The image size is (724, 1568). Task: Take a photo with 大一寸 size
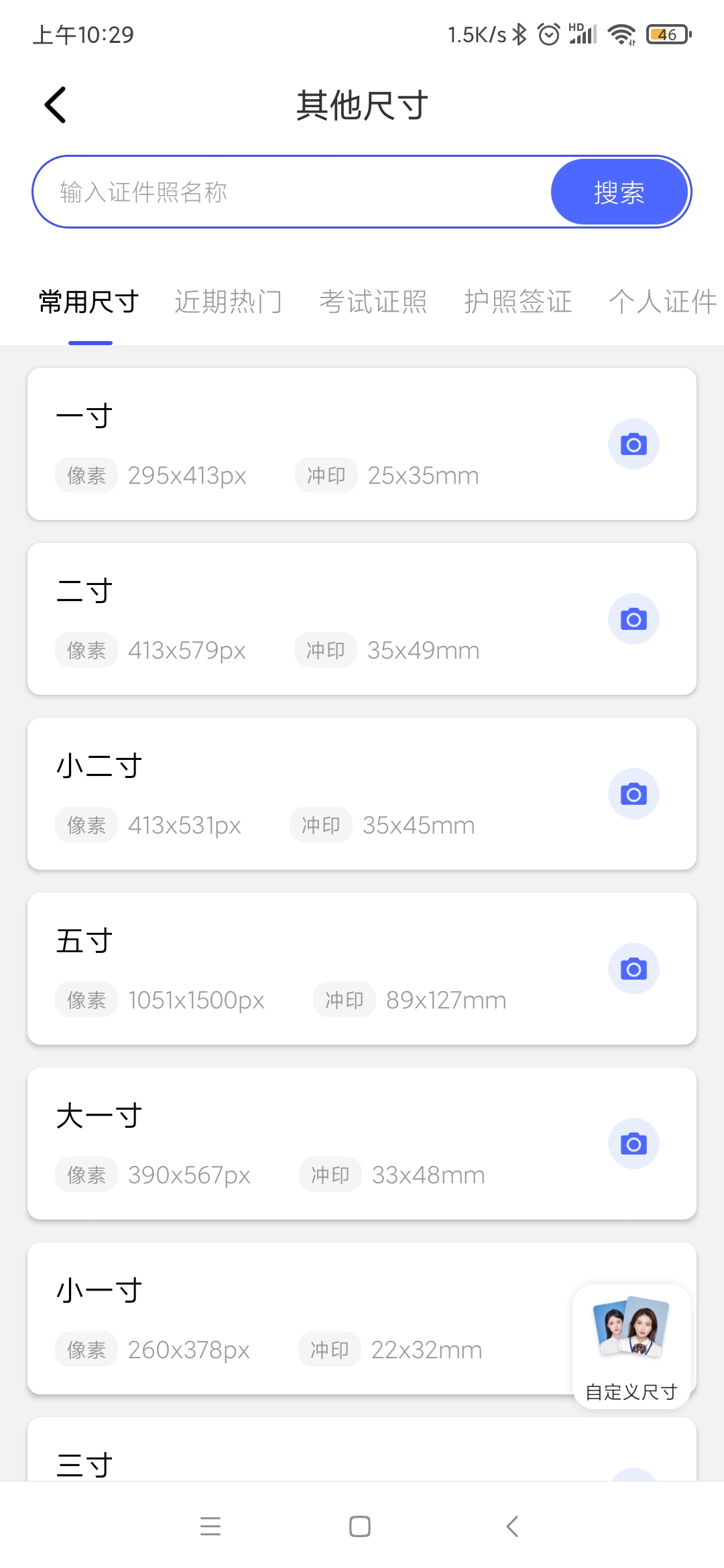pos(633,1144)
